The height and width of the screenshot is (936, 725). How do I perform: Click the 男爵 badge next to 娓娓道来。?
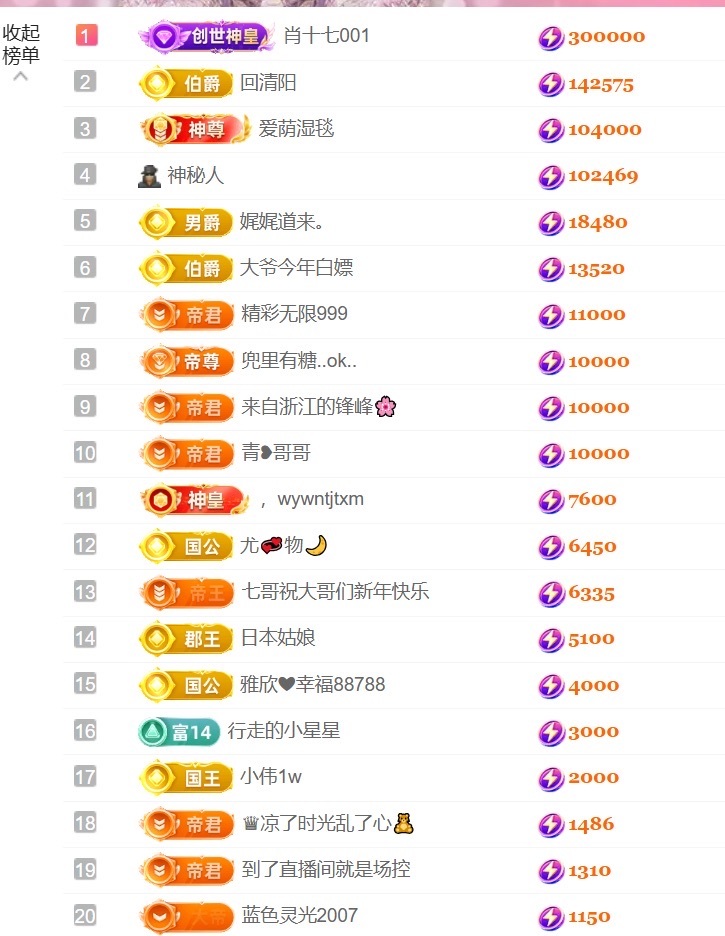coord(185,221)
